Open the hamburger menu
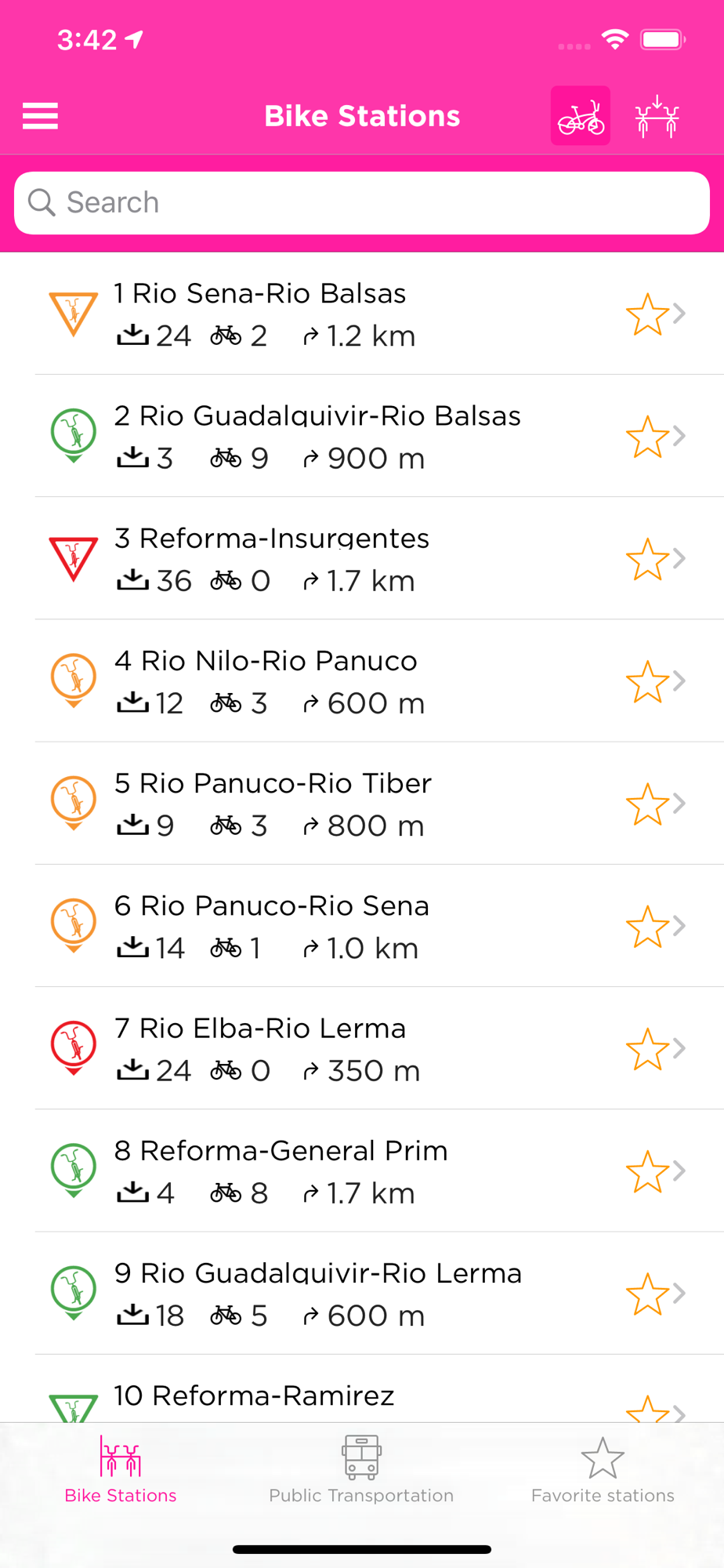724x1568 pixels. 40,116
